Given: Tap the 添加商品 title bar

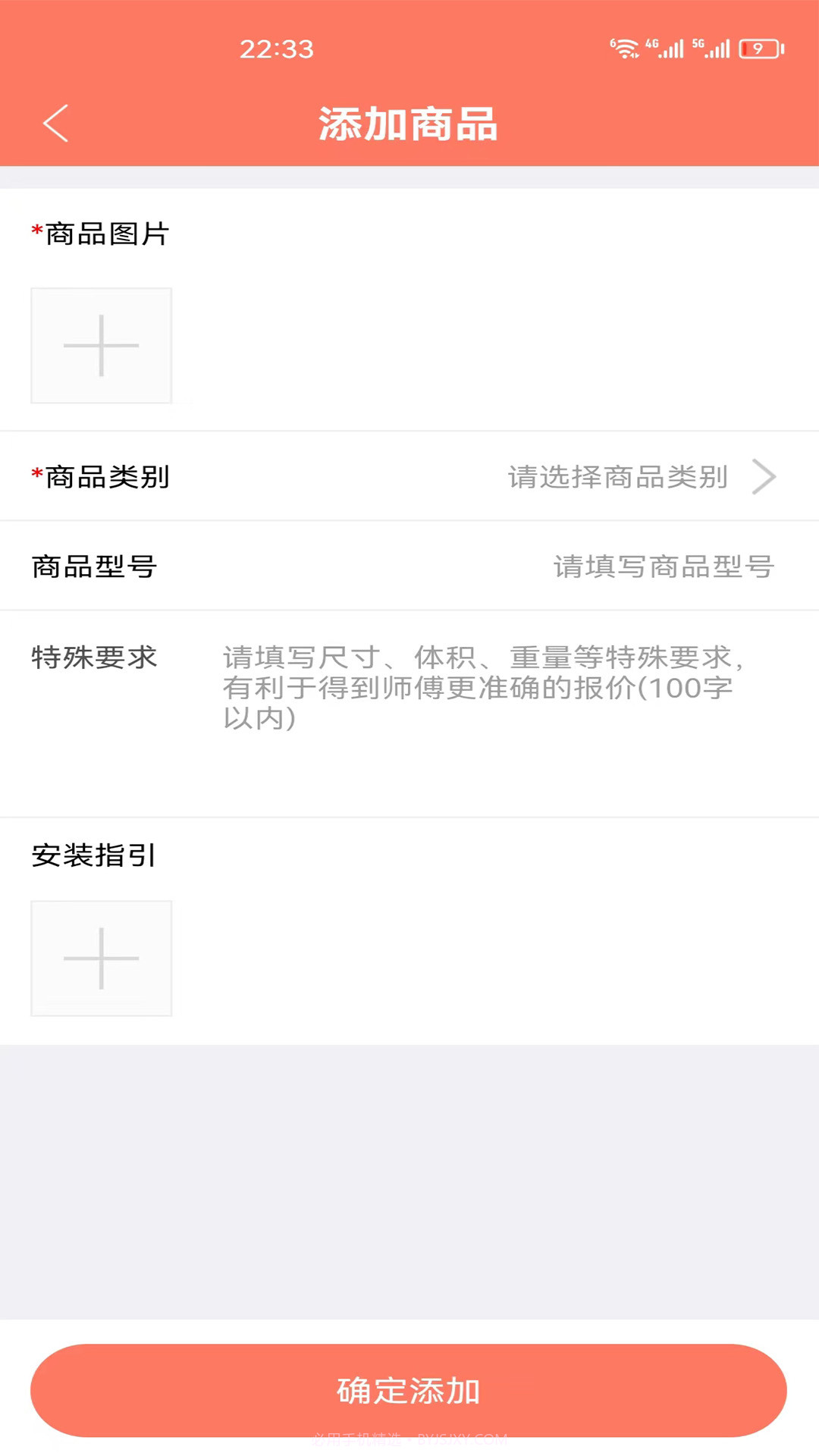Looking at the screenshot, I should pos(409,125).
